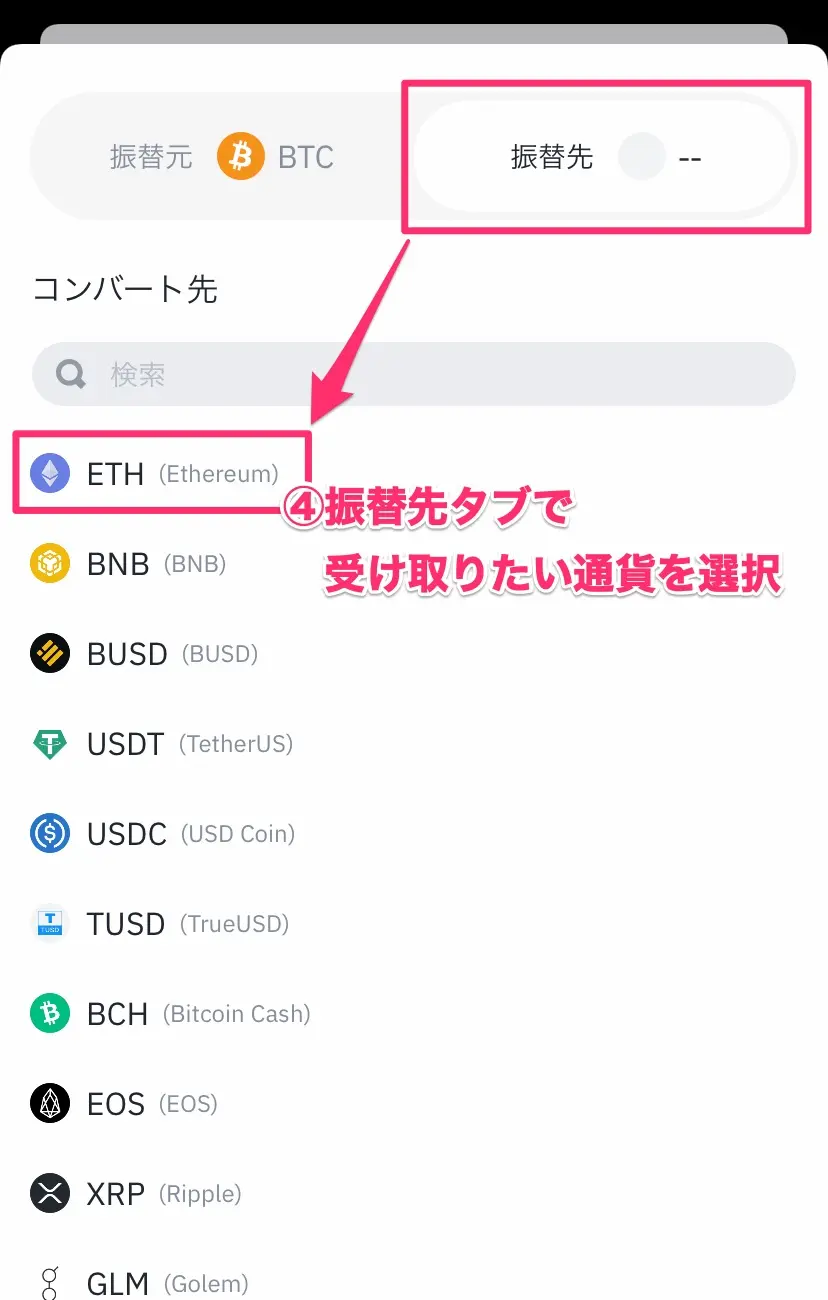Choose USDT (TetherUS)
The image size is (828, 1300).
(x=162, y=744)
